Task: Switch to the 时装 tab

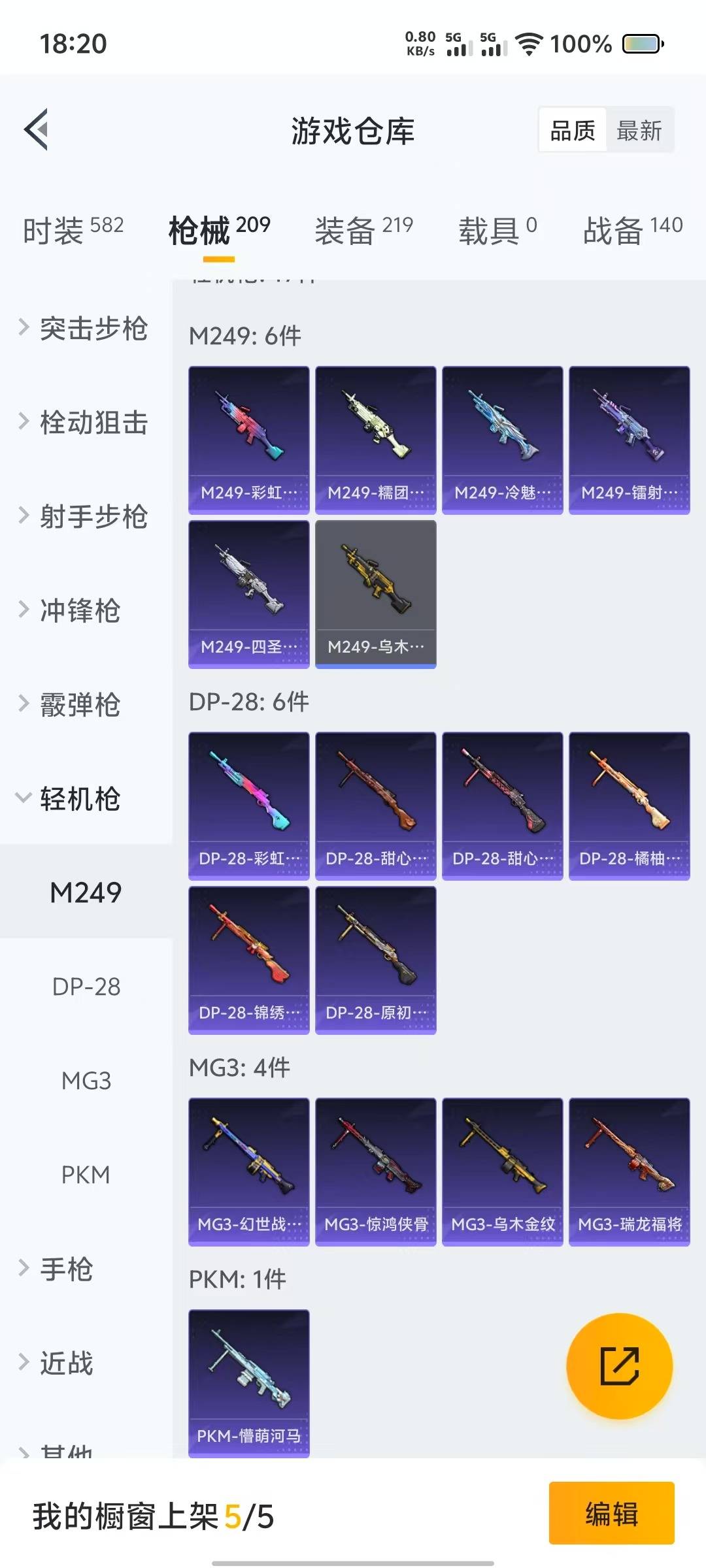Action: (73, 230)
